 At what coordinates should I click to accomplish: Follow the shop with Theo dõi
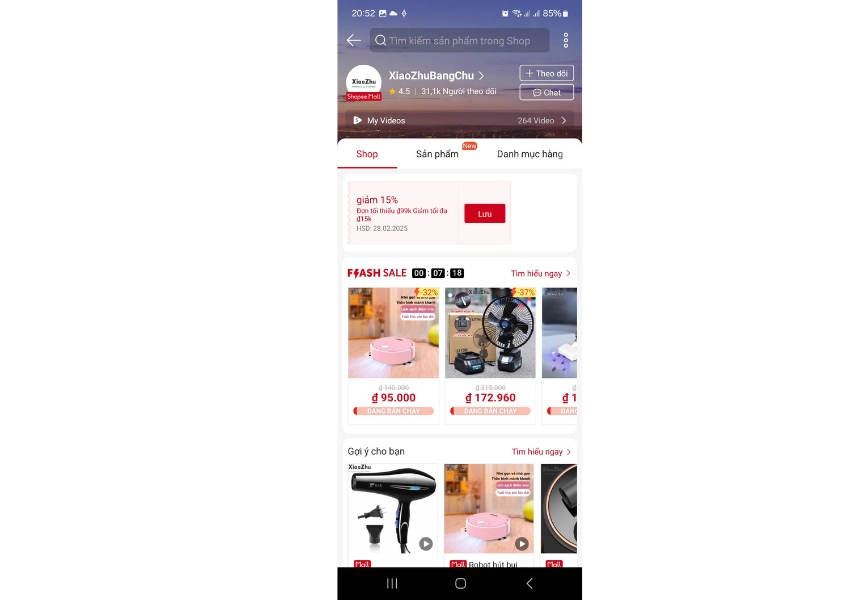pyautogui.click(x=546, y=73)
